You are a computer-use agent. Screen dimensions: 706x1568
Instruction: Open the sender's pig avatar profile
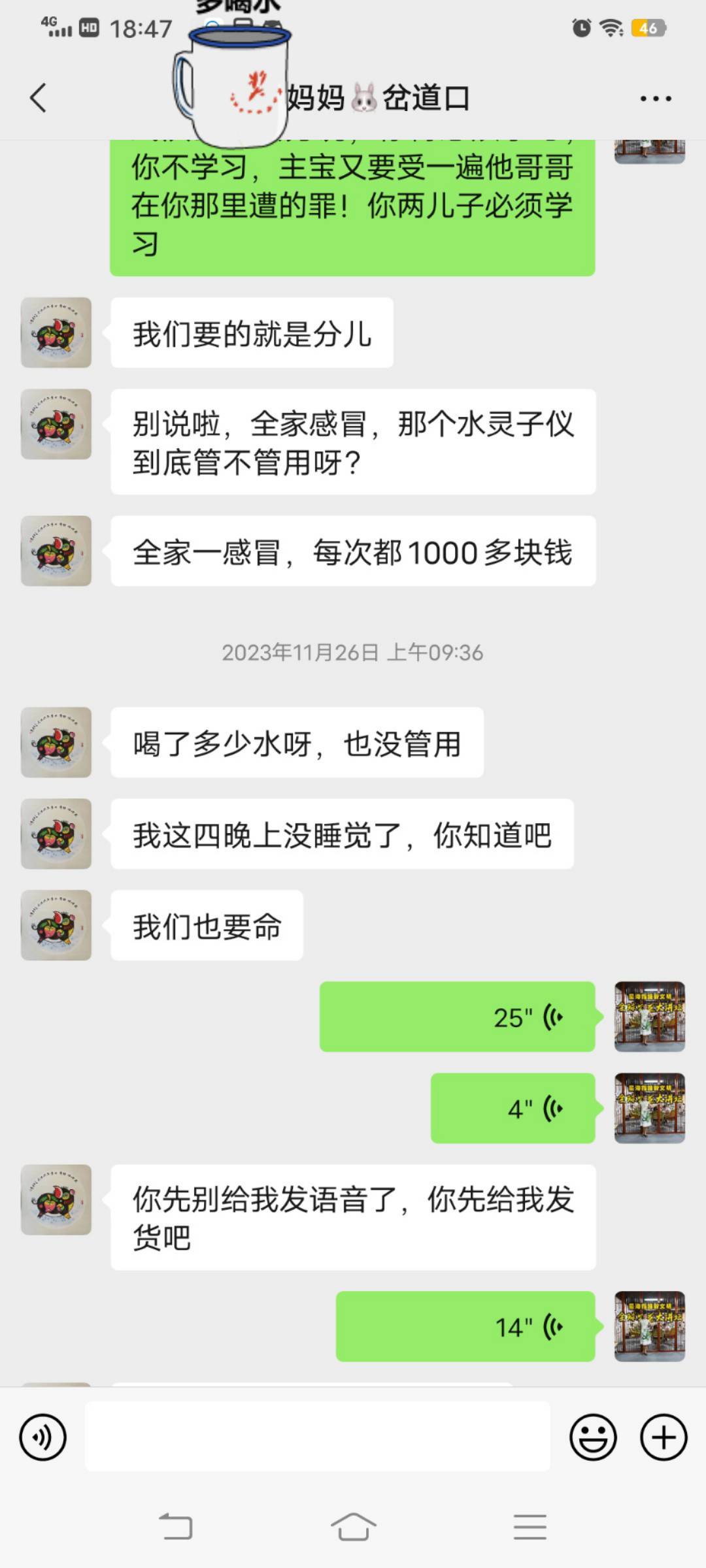pyautogui.click(x=56, y=333)
